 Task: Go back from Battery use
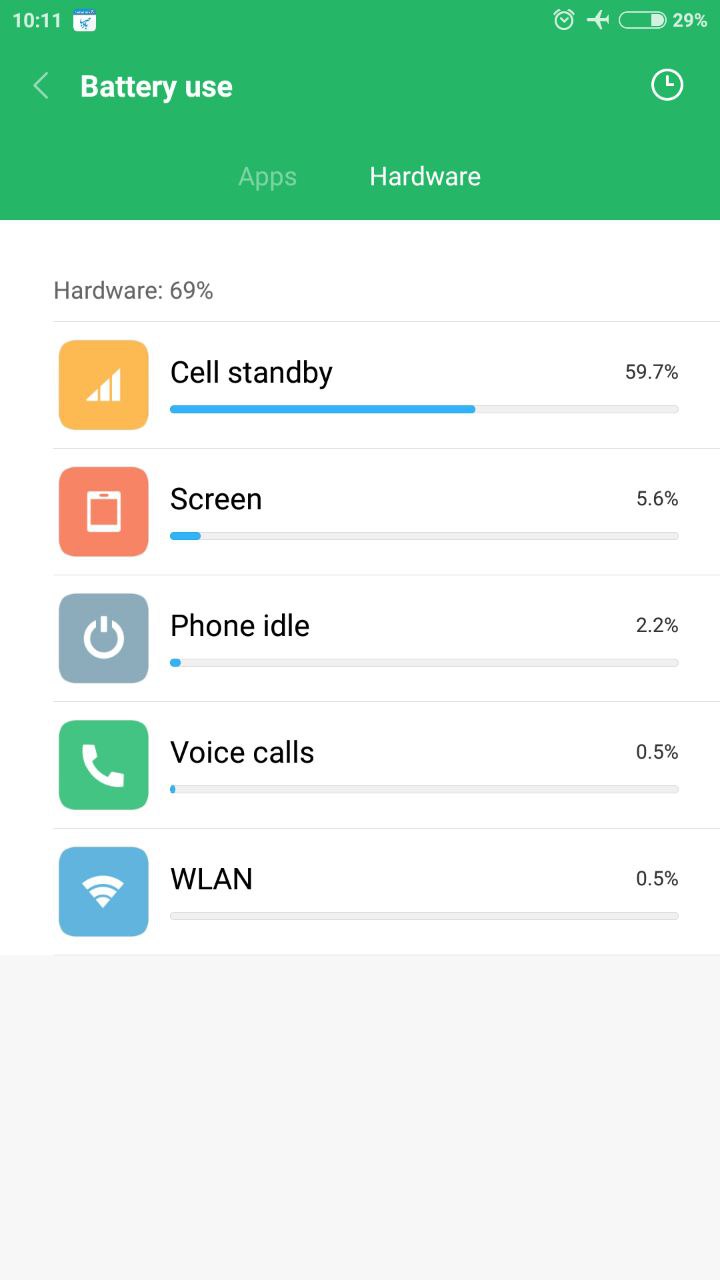click(x=41, y=86)
